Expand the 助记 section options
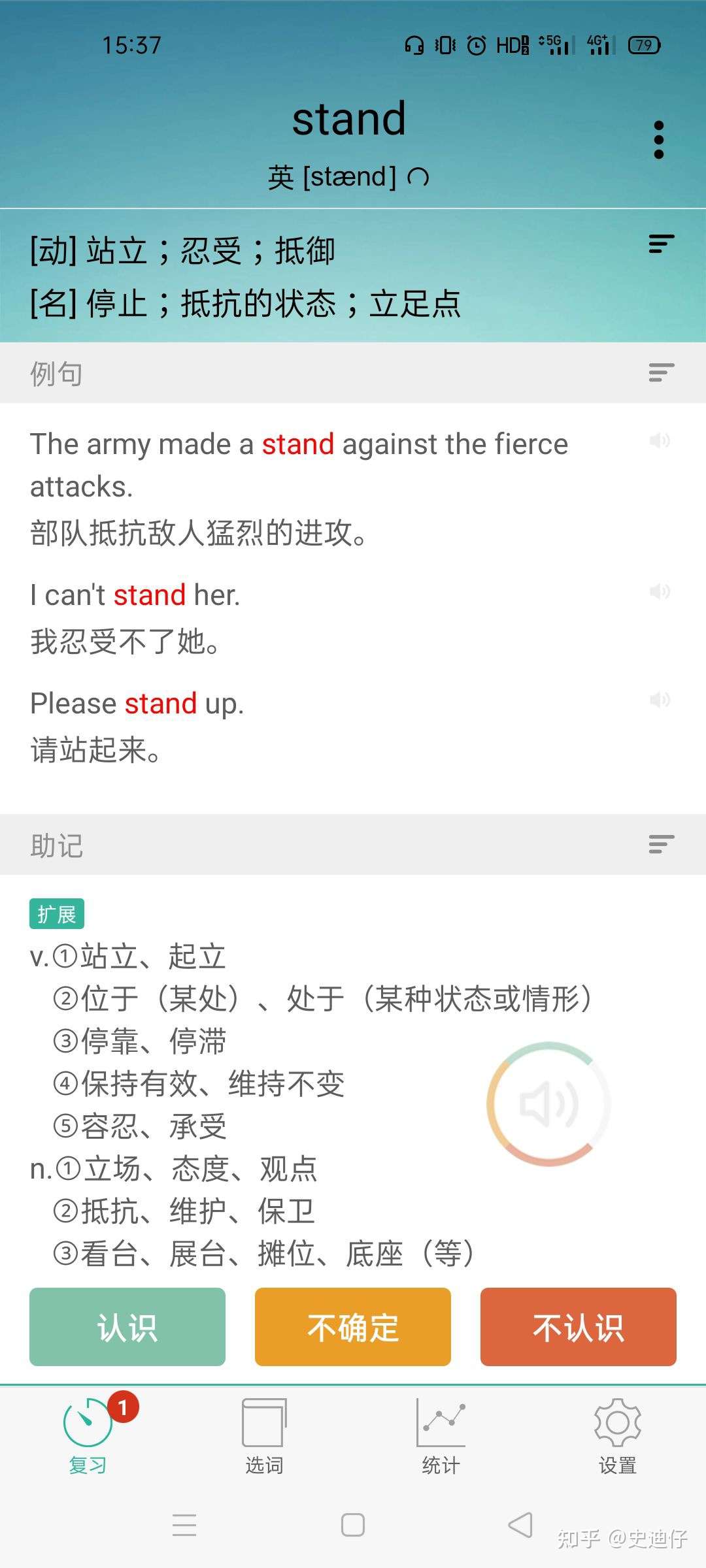The image size is (706, 1568). point(661,844)
